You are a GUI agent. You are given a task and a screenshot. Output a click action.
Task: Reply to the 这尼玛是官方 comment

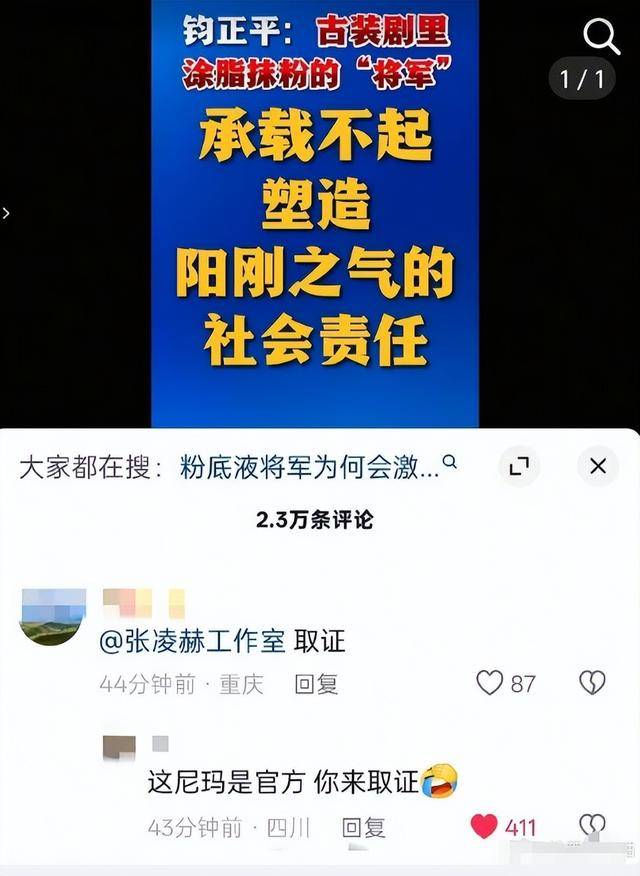pos(363,827)
